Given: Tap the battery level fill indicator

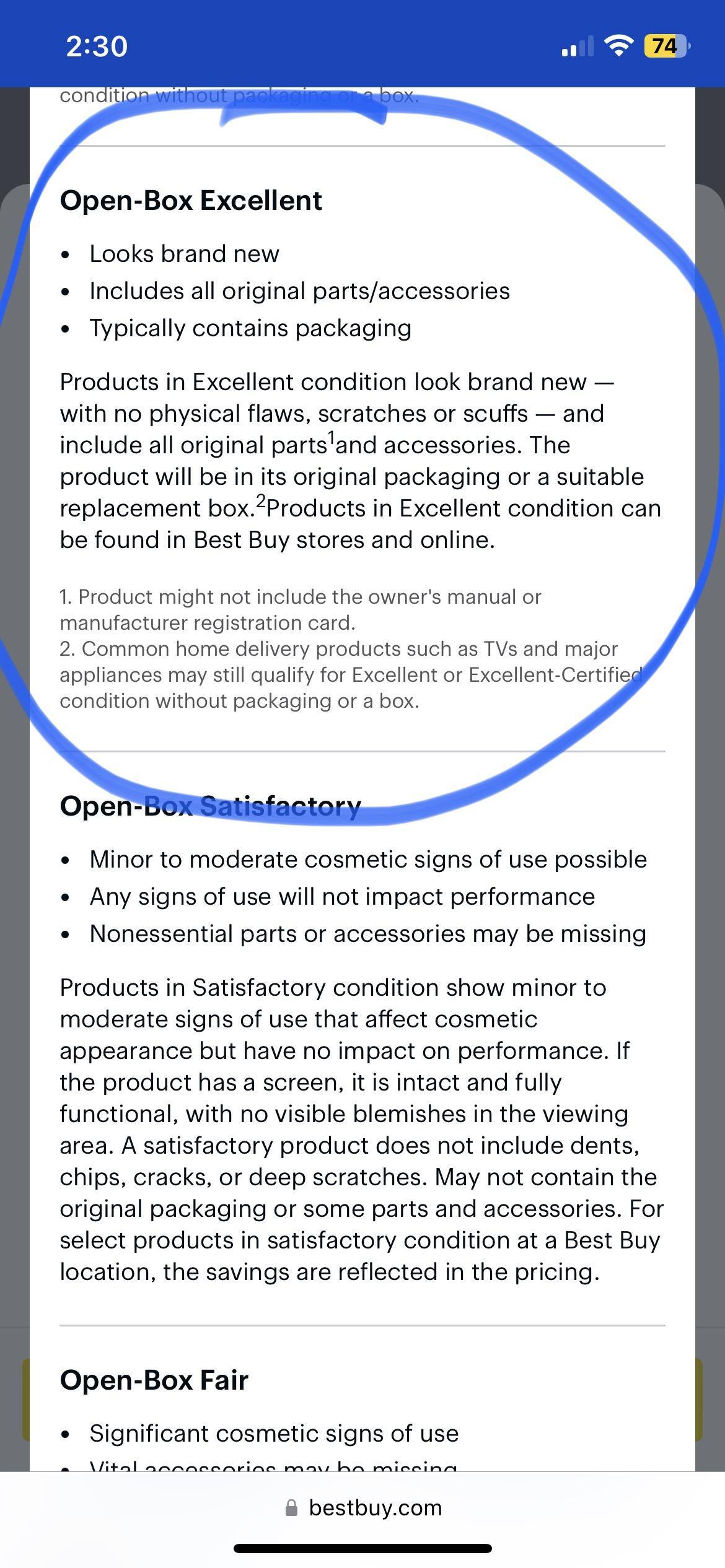Looking at the screenshot, I should [659, 44].
